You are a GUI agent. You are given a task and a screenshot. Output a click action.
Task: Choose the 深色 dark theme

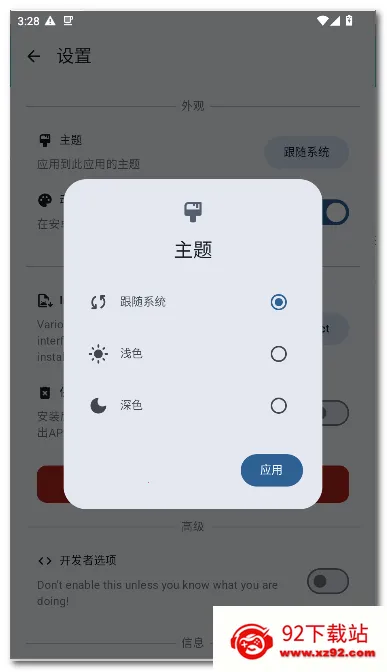(x=279, y=405)
